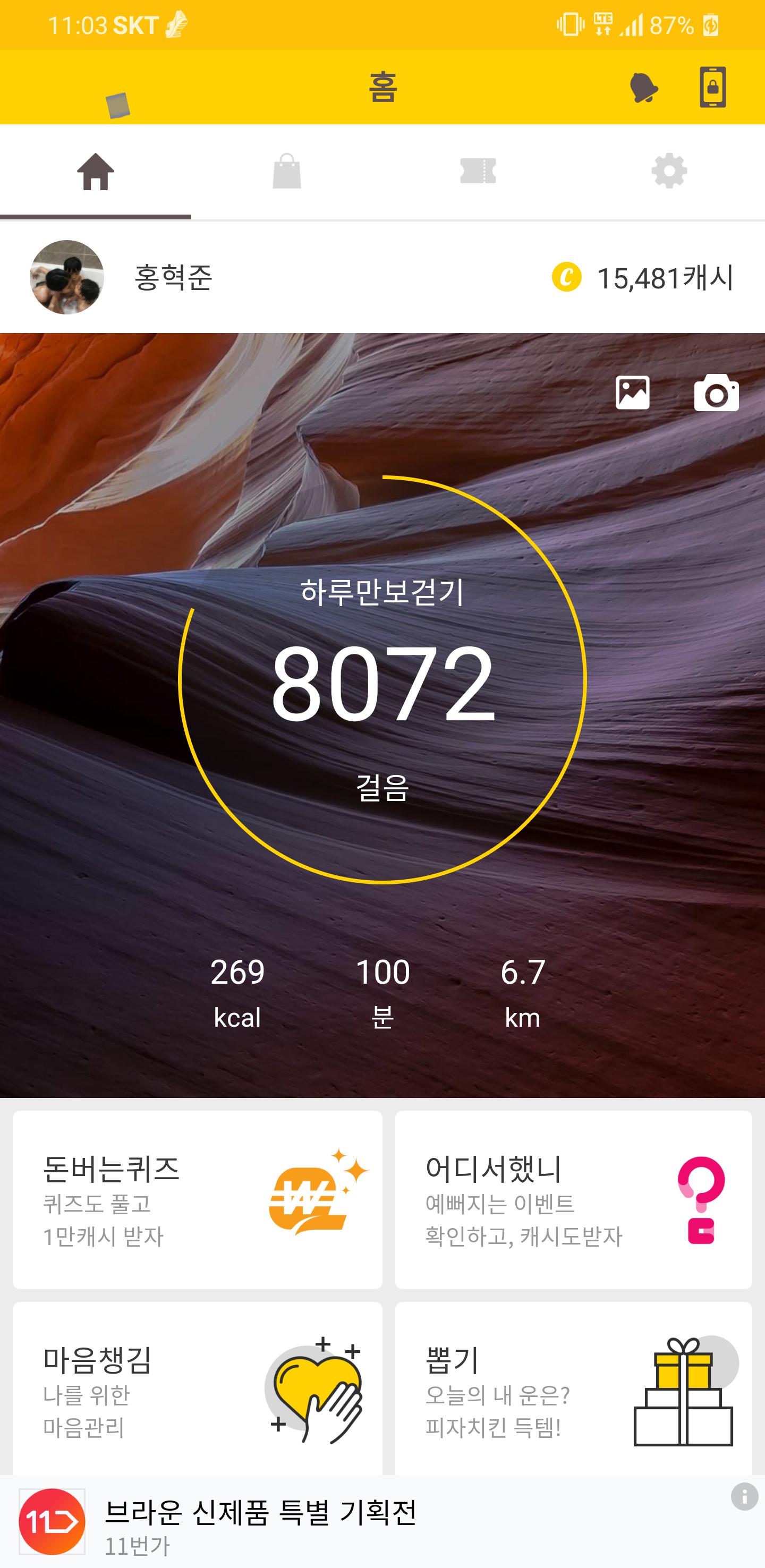This screenshot has height=1568, width=765.
Task: Open the camera icon
Action: (716, 393)
